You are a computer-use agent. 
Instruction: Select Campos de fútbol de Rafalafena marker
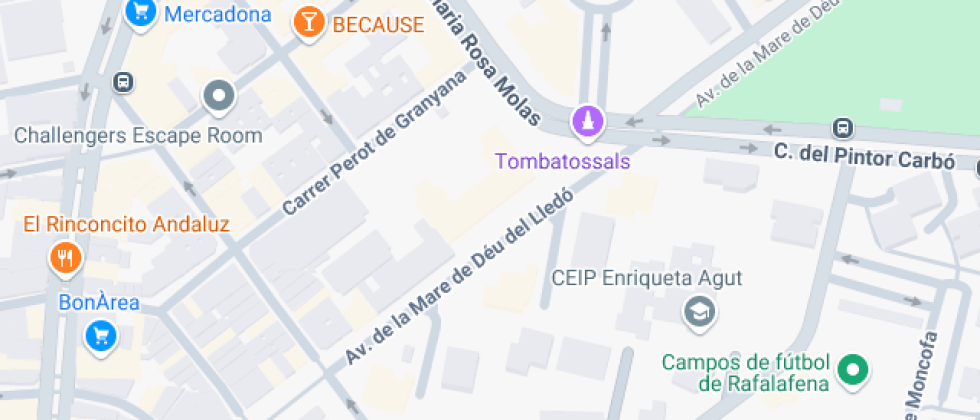[x=852, y=371]
